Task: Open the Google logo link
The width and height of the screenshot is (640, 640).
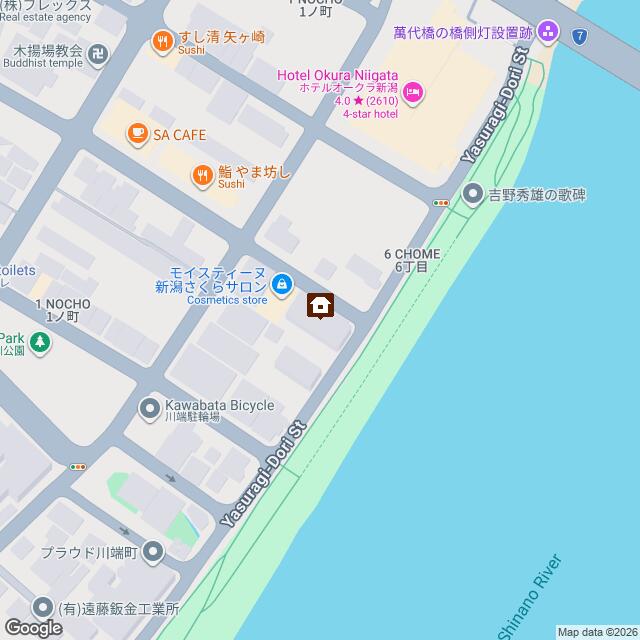Action: coord(32,627)
